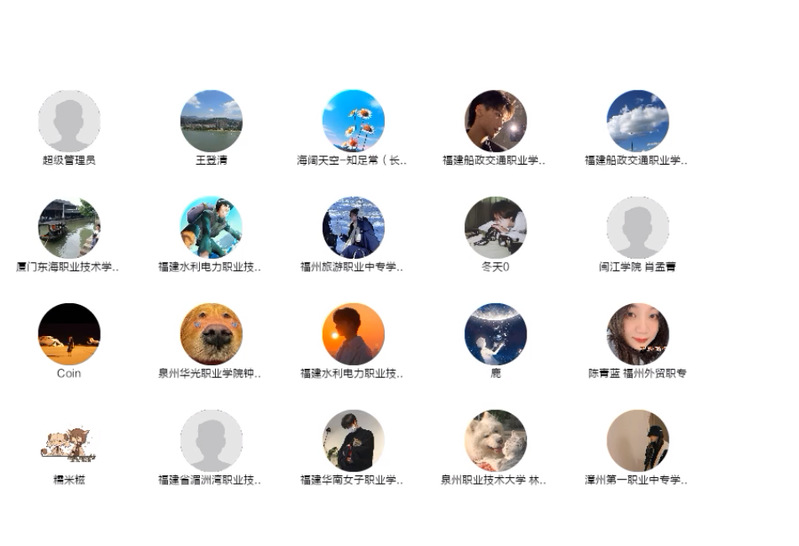The width and height of the screenshot is (799, 546).
Task: Open member 陈青蓝 福州外贸职专
Action: pyautogui.click(x=637, y=334)
